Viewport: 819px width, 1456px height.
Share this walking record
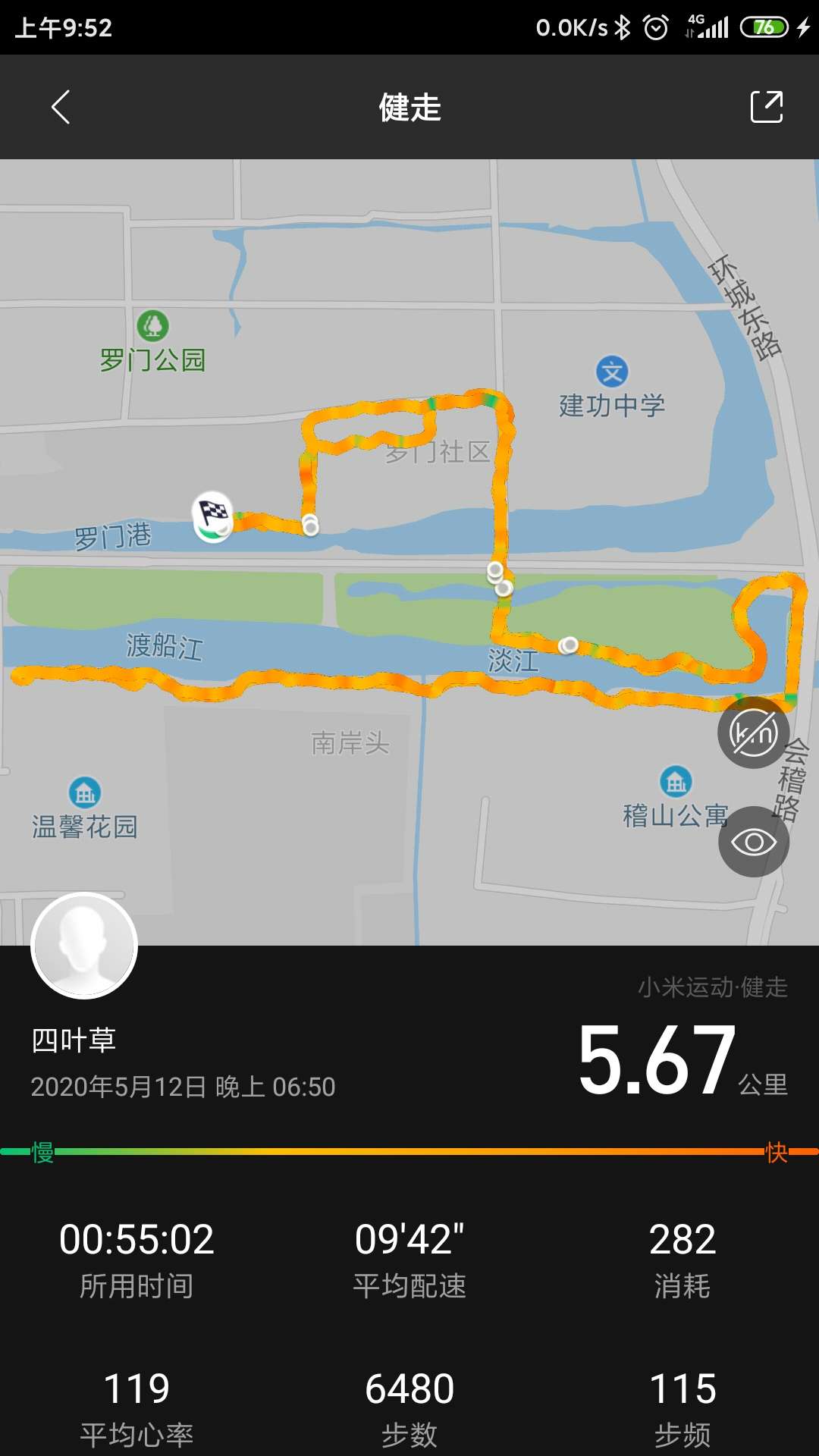(766, 107)
